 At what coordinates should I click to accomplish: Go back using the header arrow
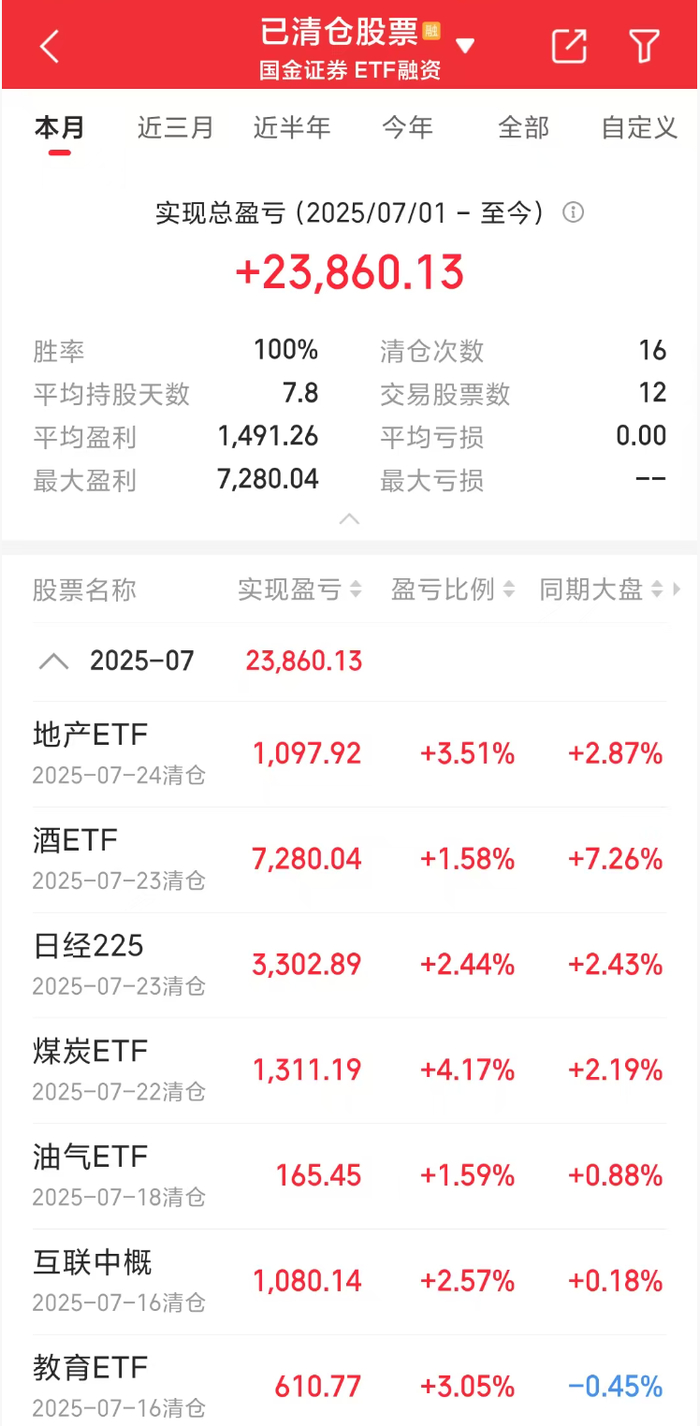coord(50,46)
